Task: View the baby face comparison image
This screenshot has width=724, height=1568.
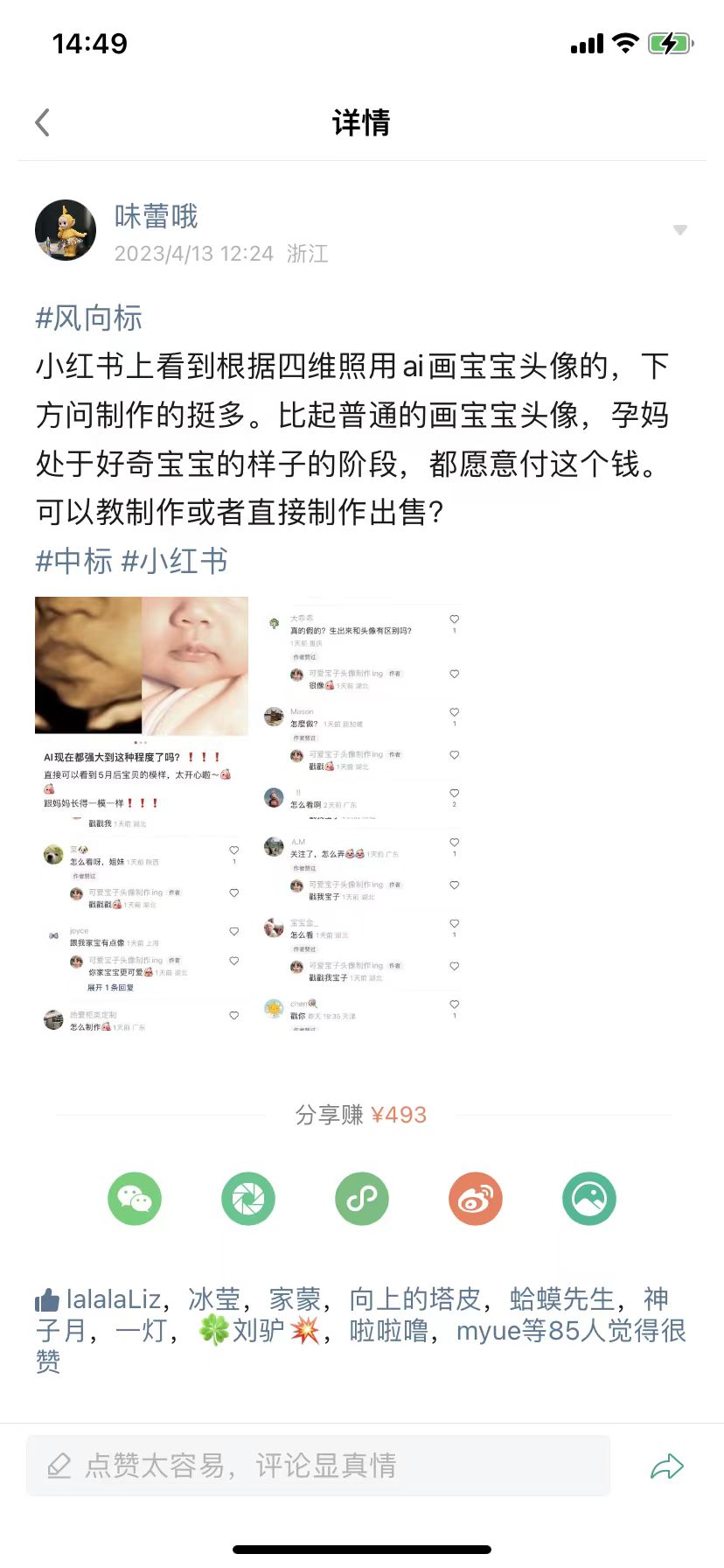Action: [x=142, y=813]
